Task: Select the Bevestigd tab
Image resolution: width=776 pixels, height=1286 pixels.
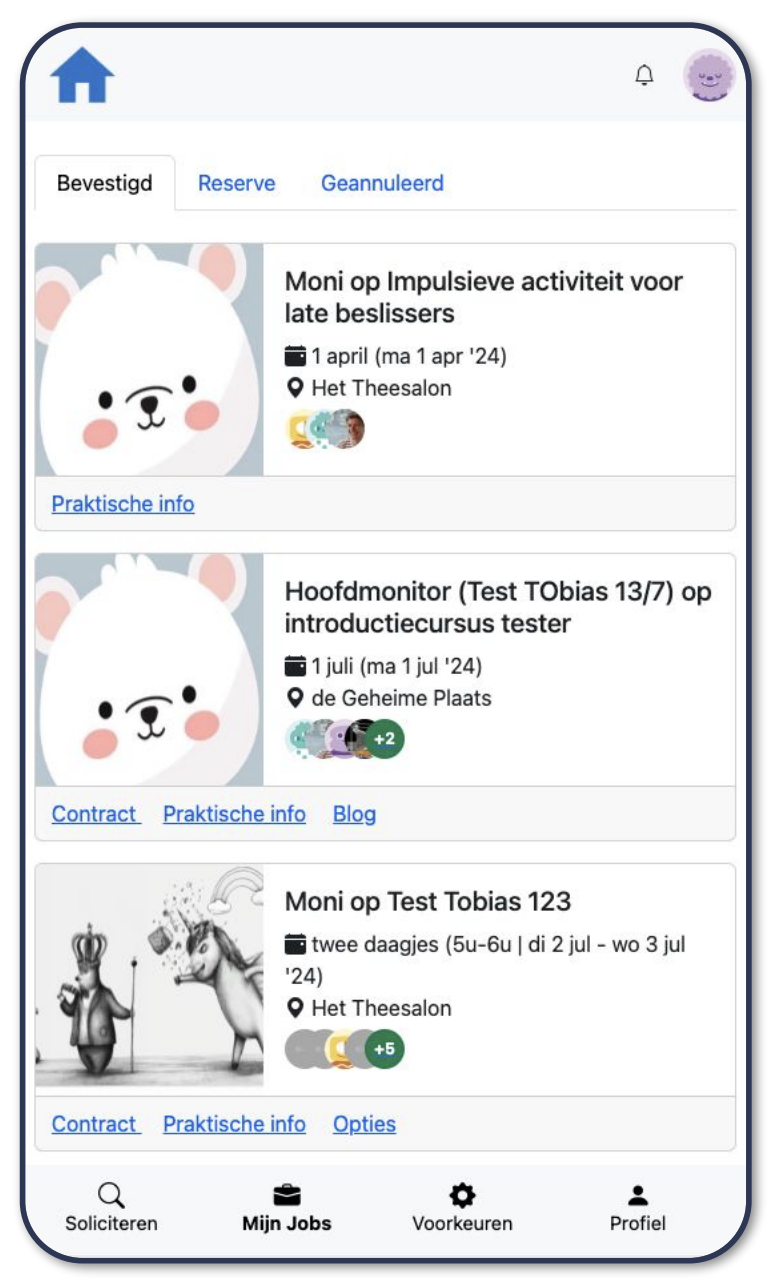Action: tap(105, 184)
